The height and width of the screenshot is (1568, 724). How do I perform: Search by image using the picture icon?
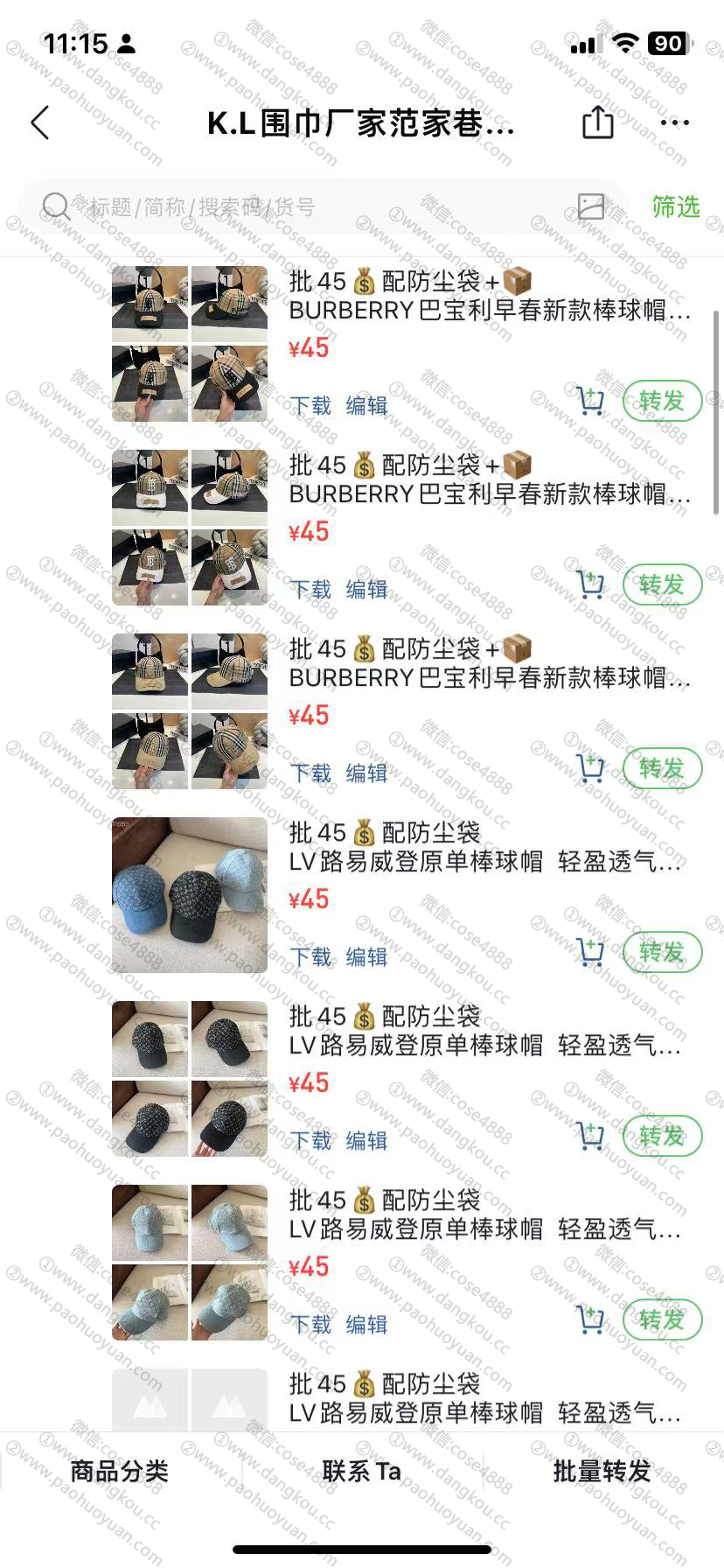click(x=591, y=206)
